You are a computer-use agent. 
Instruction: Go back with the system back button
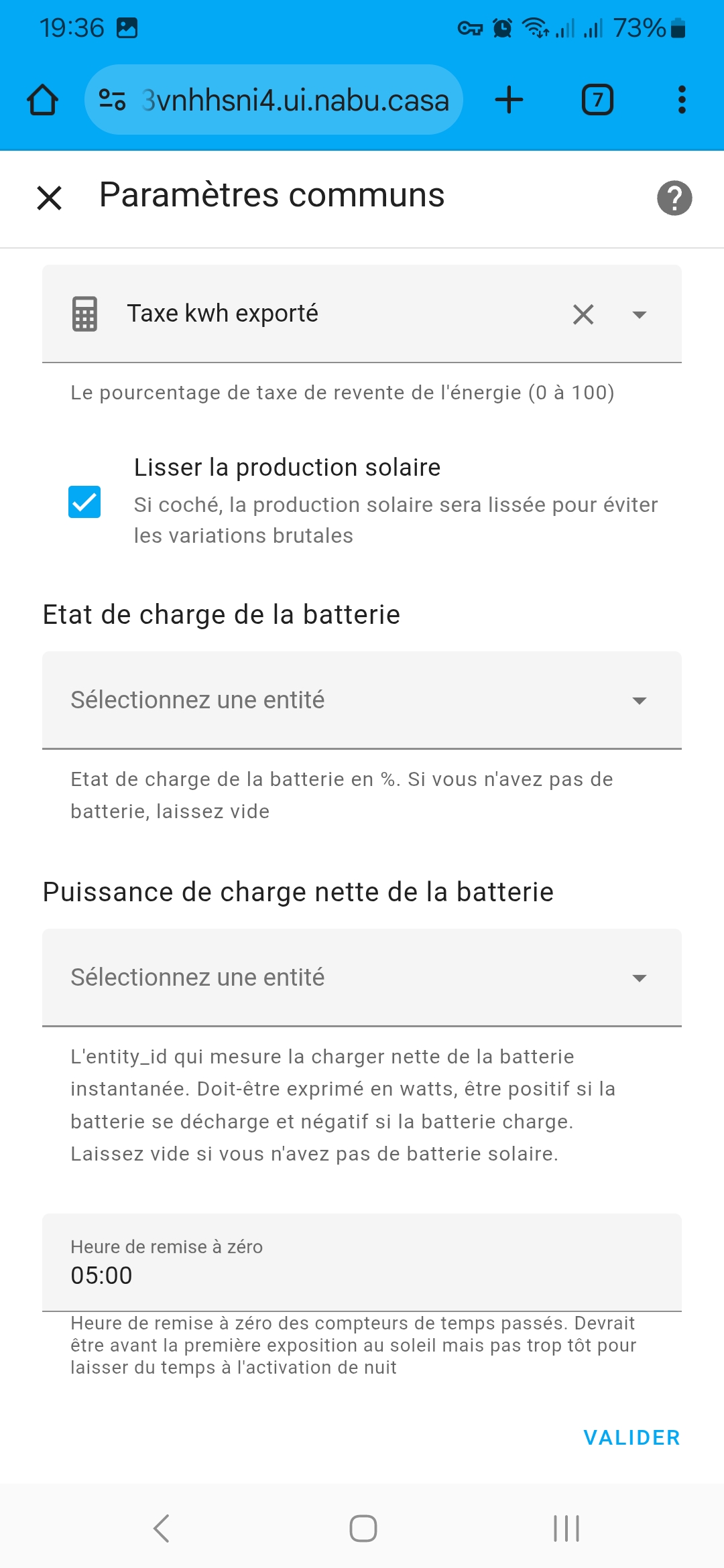tap(161, 1528)
